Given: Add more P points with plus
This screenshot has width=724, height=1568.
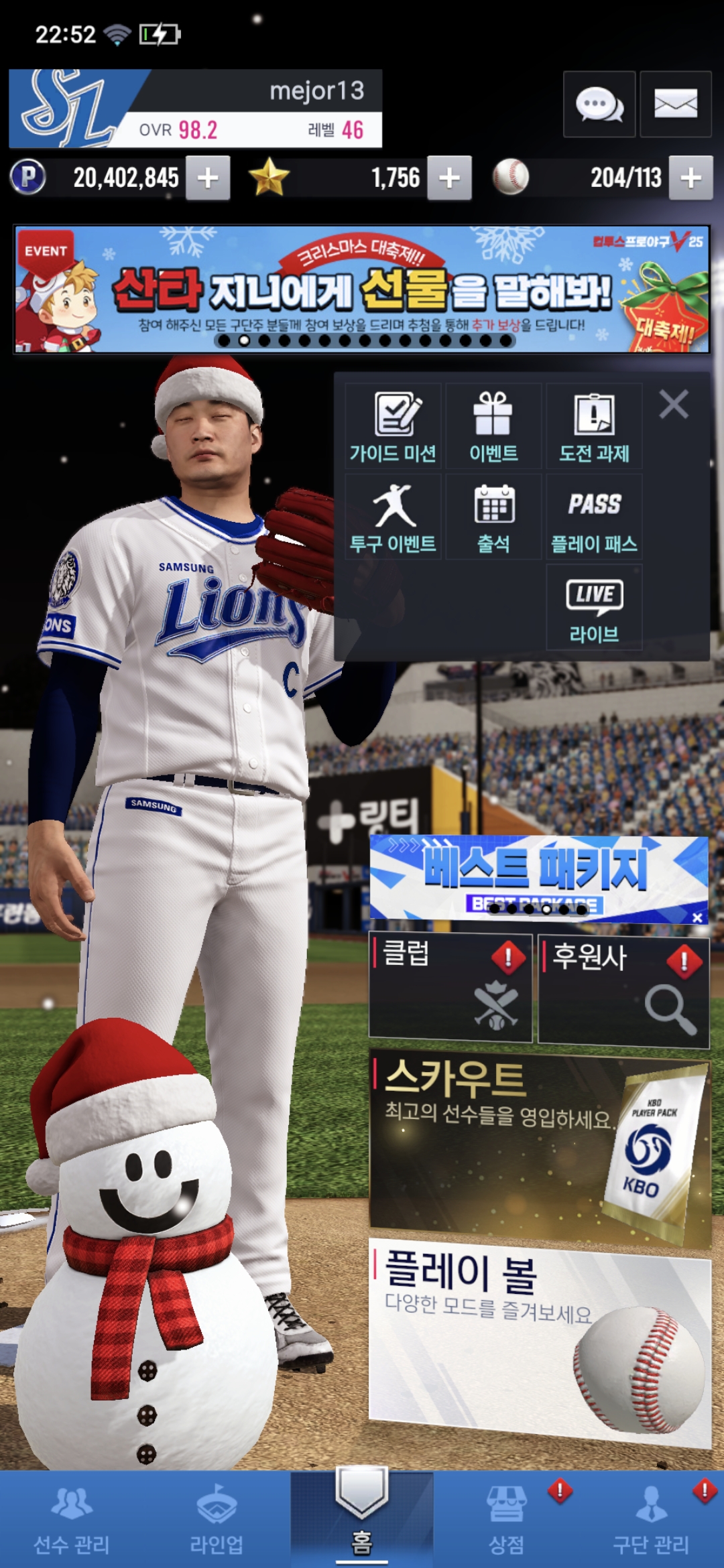Looking at the screenshot, I should tap(208, 178).
